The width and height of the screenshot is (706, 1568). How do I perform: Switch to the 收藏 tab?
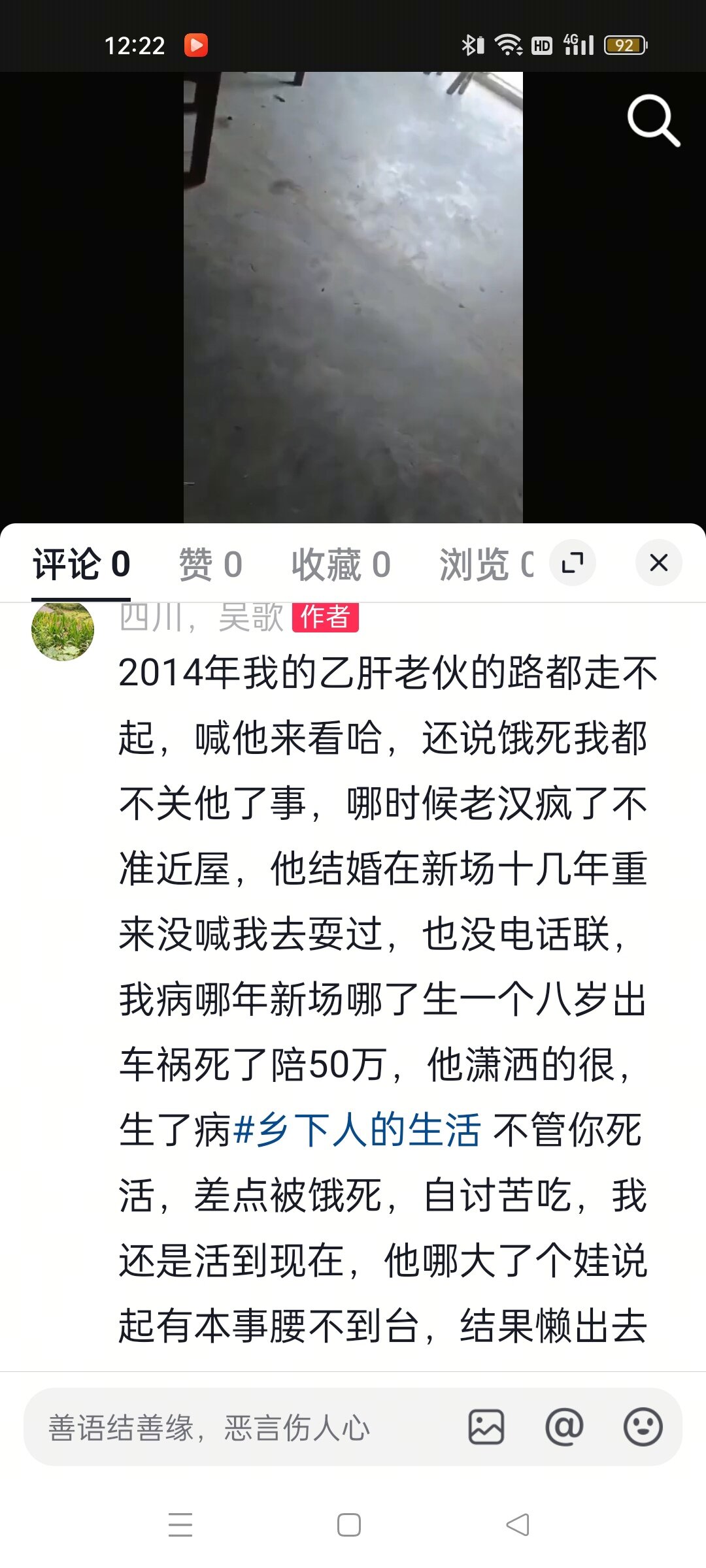[x=341, y=564]
